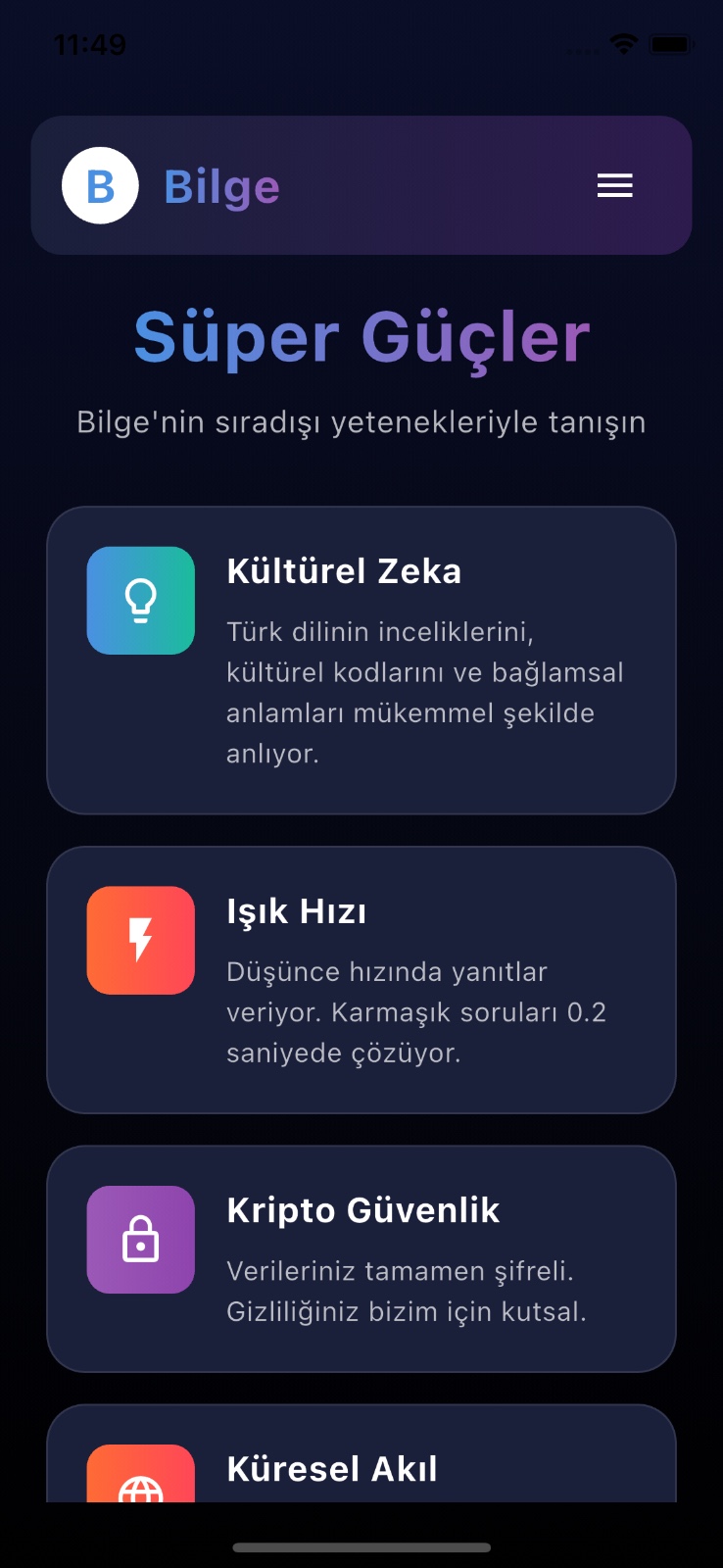The image size is (723, 1568).
Task: Click the Kripto Güvenlik card background
Action: (361, 1259)
